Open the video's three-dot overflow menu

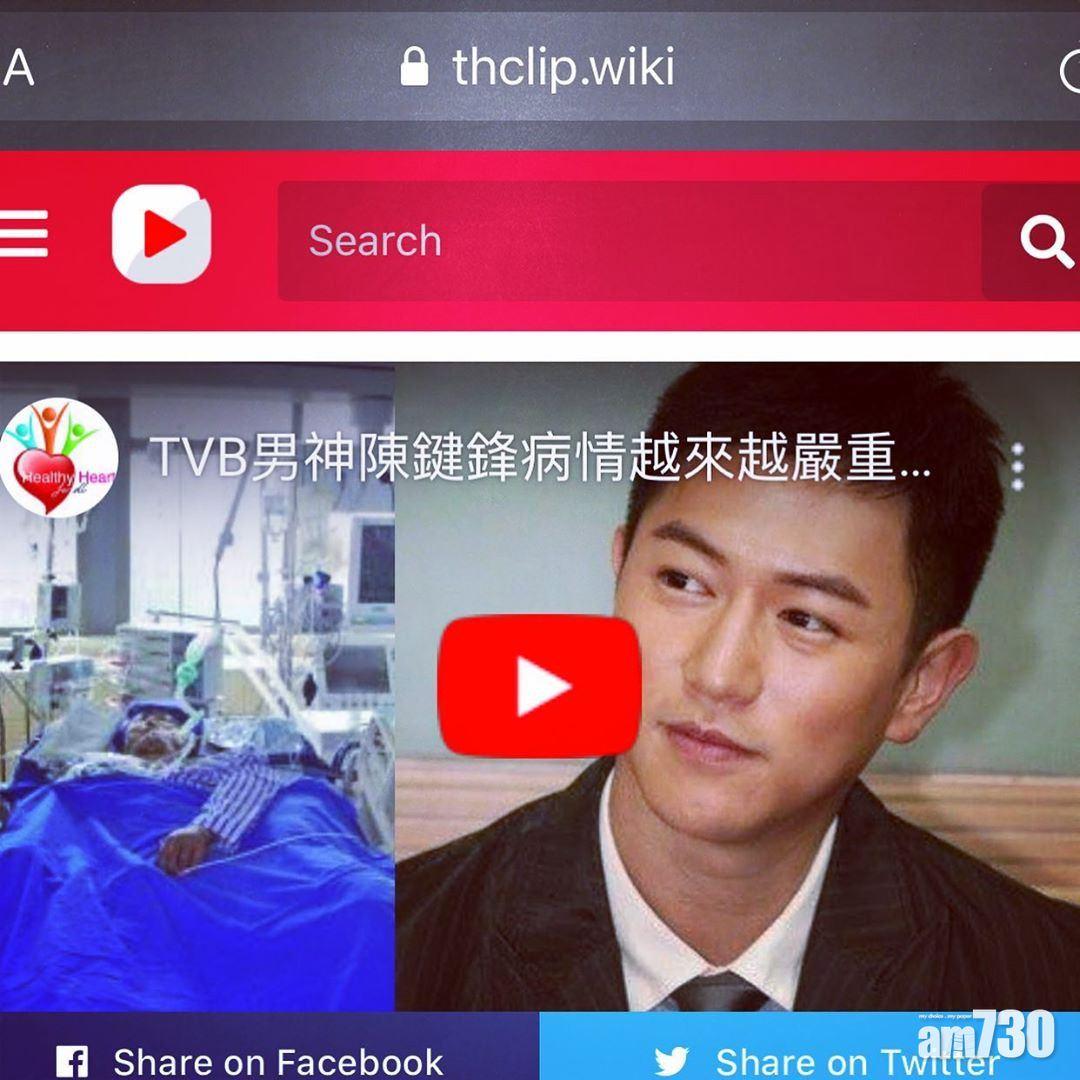[1017, 465]
